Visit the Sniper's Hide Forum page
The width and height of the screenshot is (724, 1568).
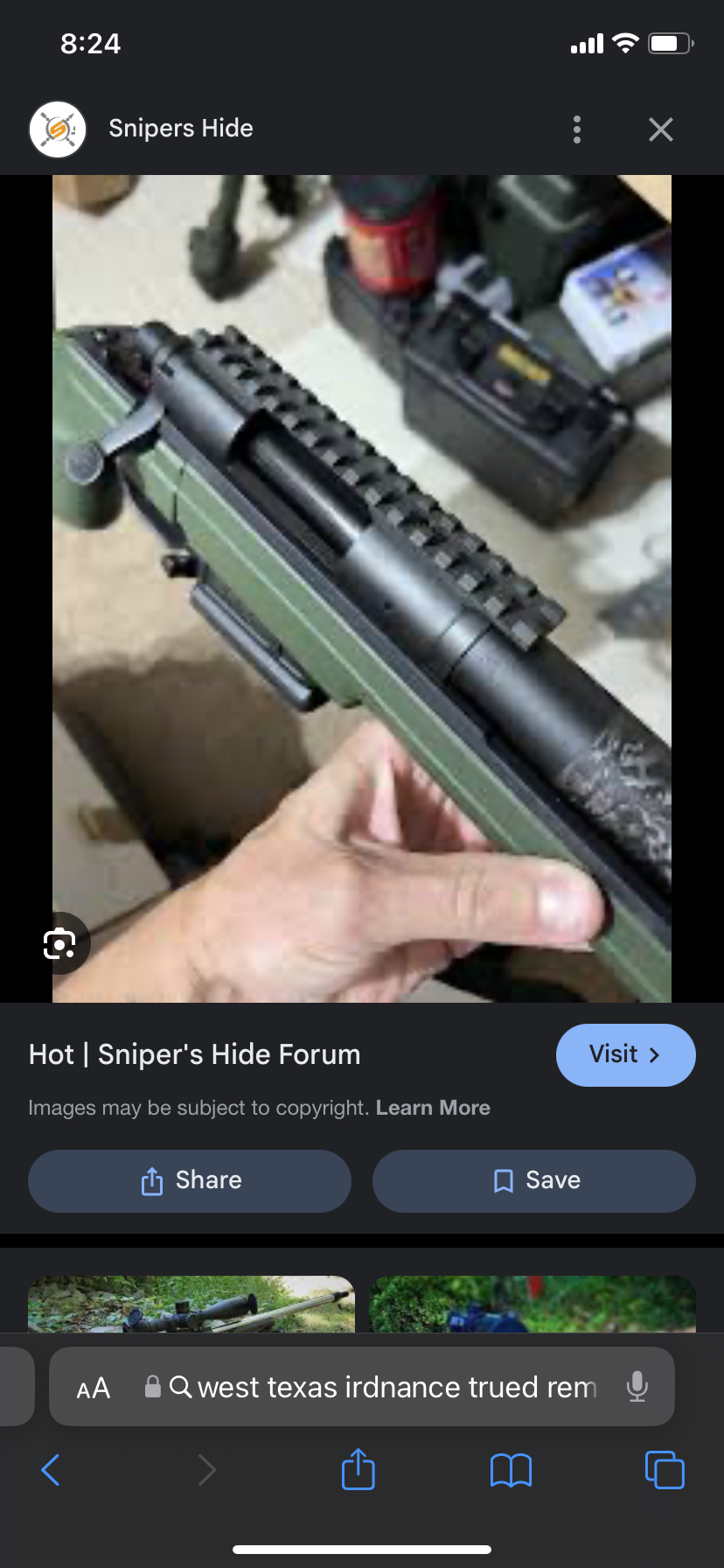pos(625,1054)
